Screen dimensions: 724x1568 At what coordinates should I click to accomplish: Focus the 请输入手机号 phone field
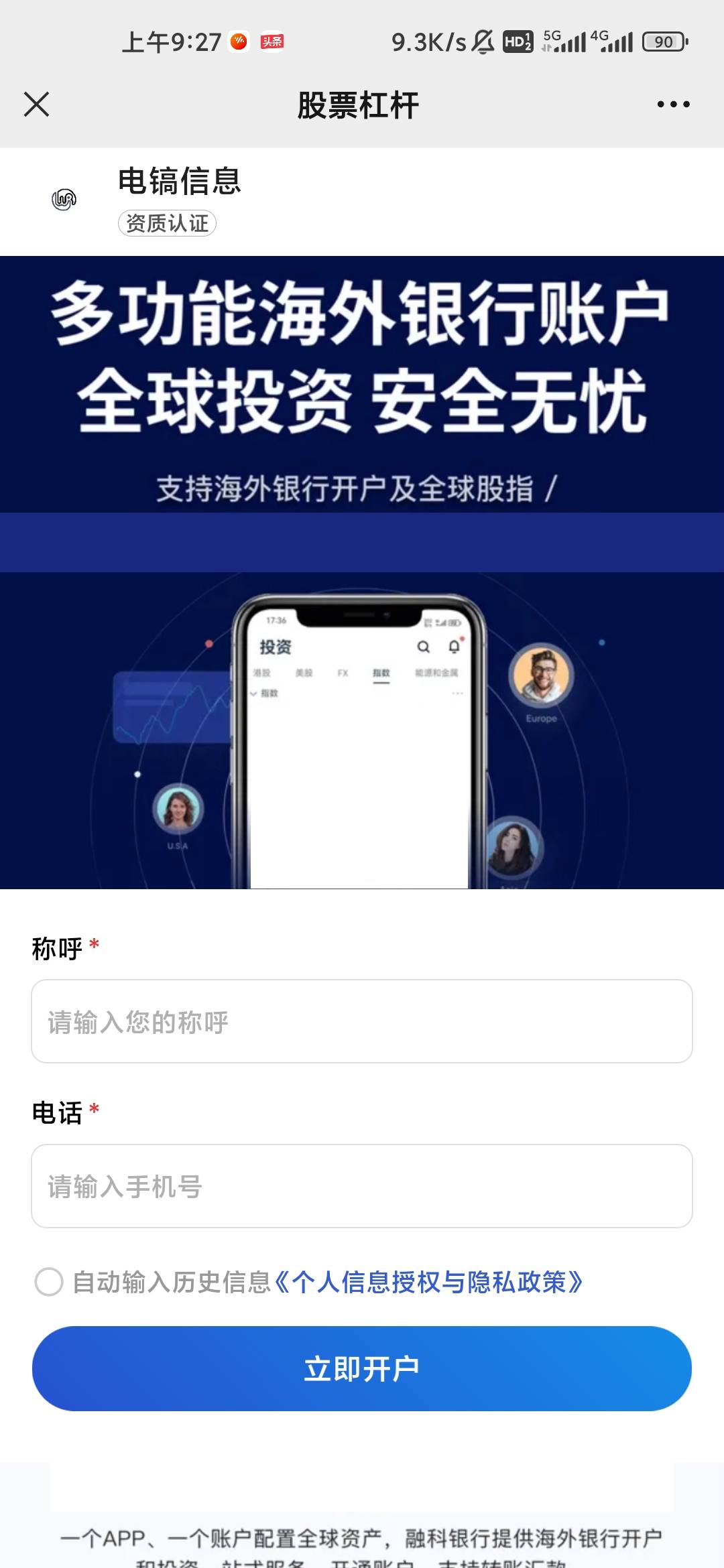click(362, 1186)
